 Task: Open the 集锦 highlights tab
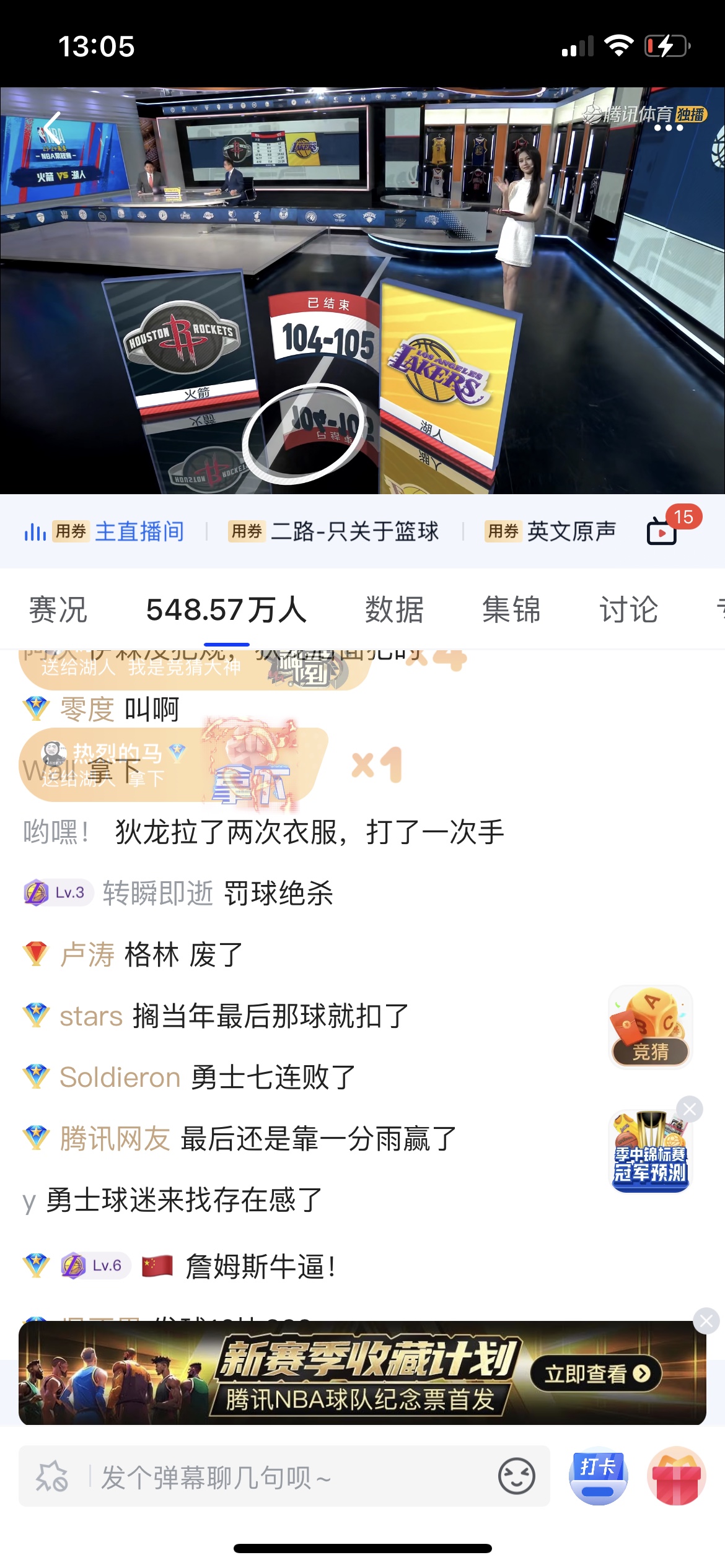(512, 610)
